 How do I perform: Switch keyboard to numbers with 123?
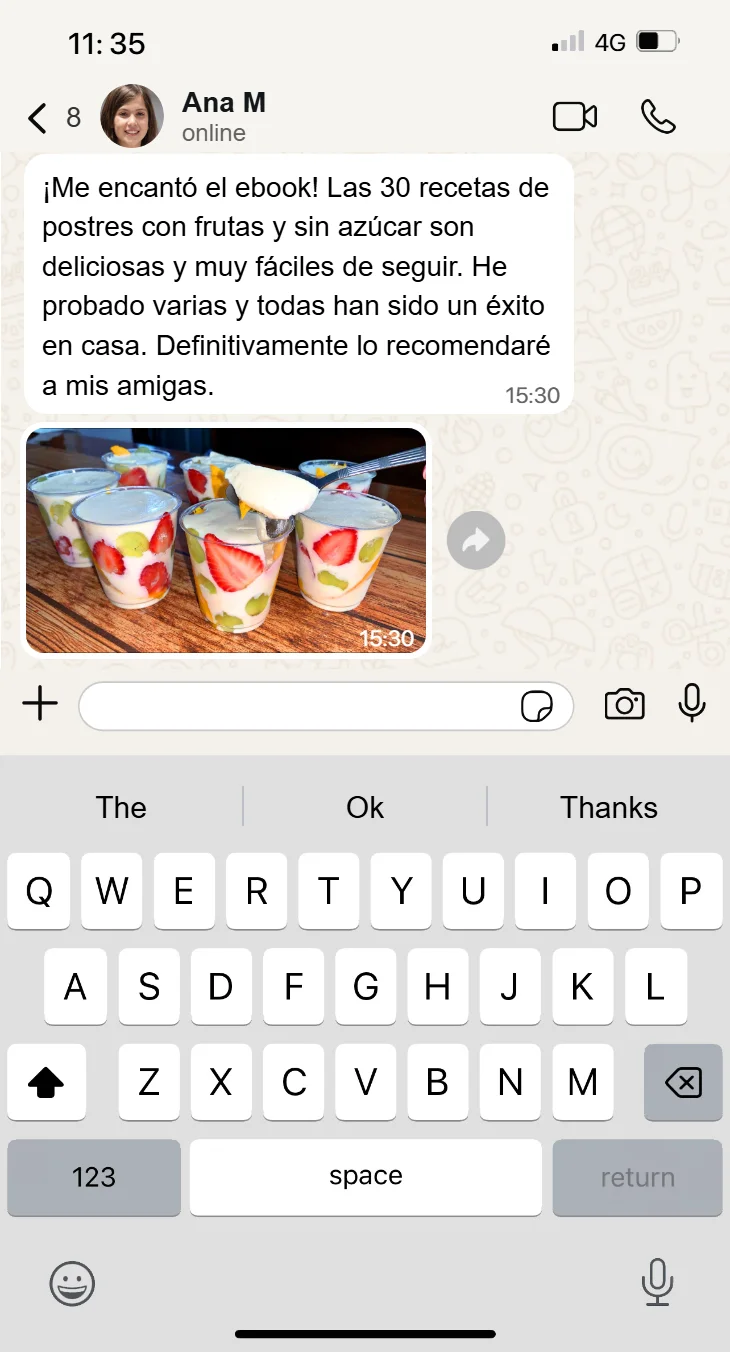[x=94, y=1177]
